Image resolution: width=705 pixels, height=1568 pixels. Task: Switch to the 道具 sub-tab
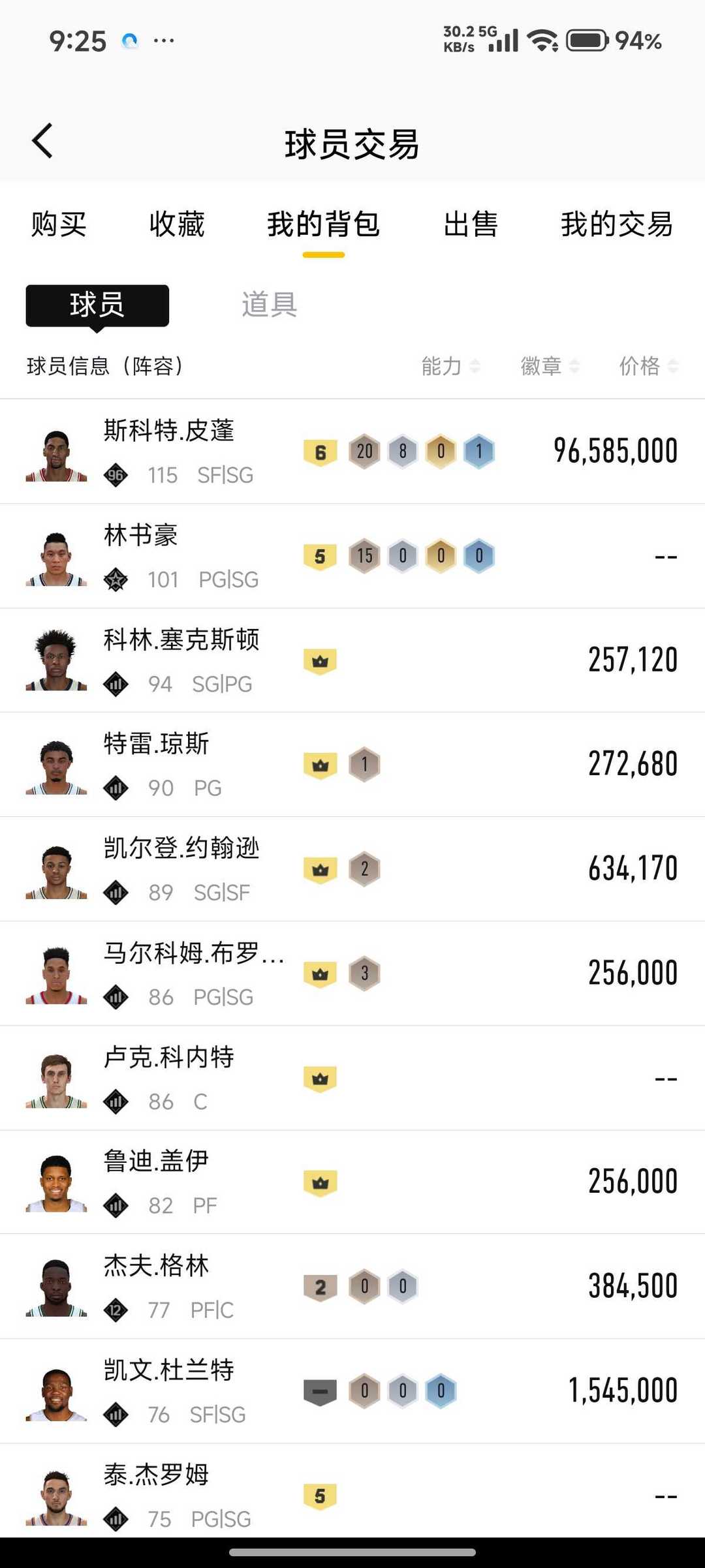click(x=269, y=305)
